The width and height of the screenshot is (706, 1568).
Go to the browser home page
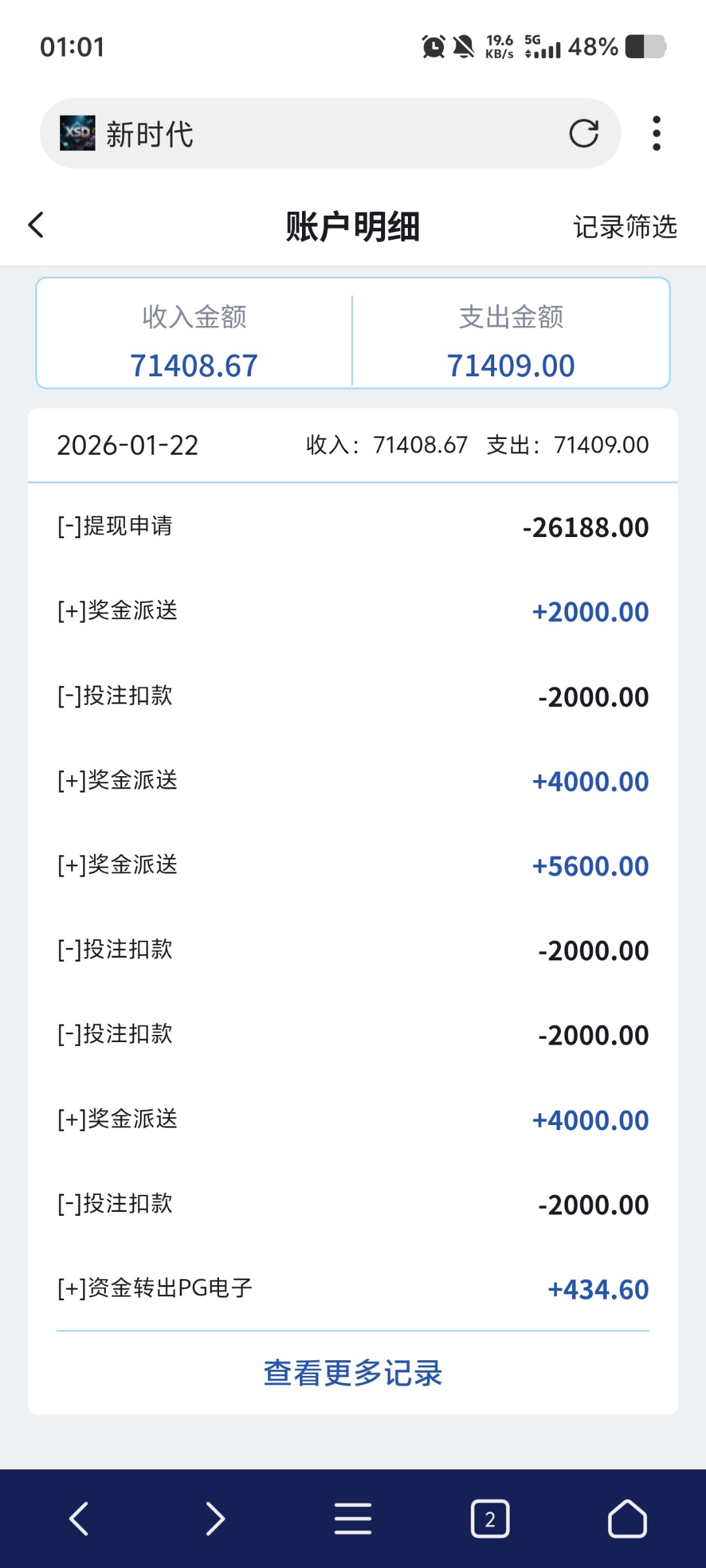[x=627, y=1518]
